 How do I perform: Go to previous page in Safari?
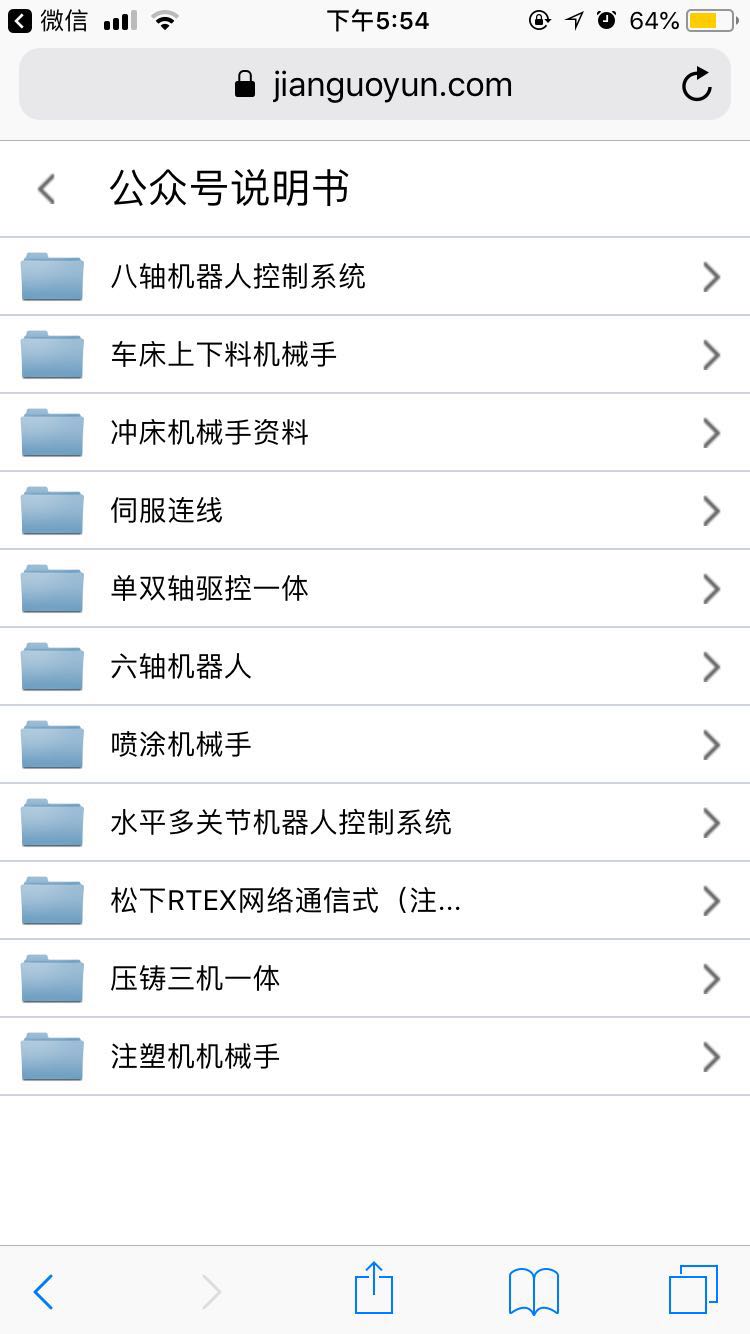point(43,1291)
